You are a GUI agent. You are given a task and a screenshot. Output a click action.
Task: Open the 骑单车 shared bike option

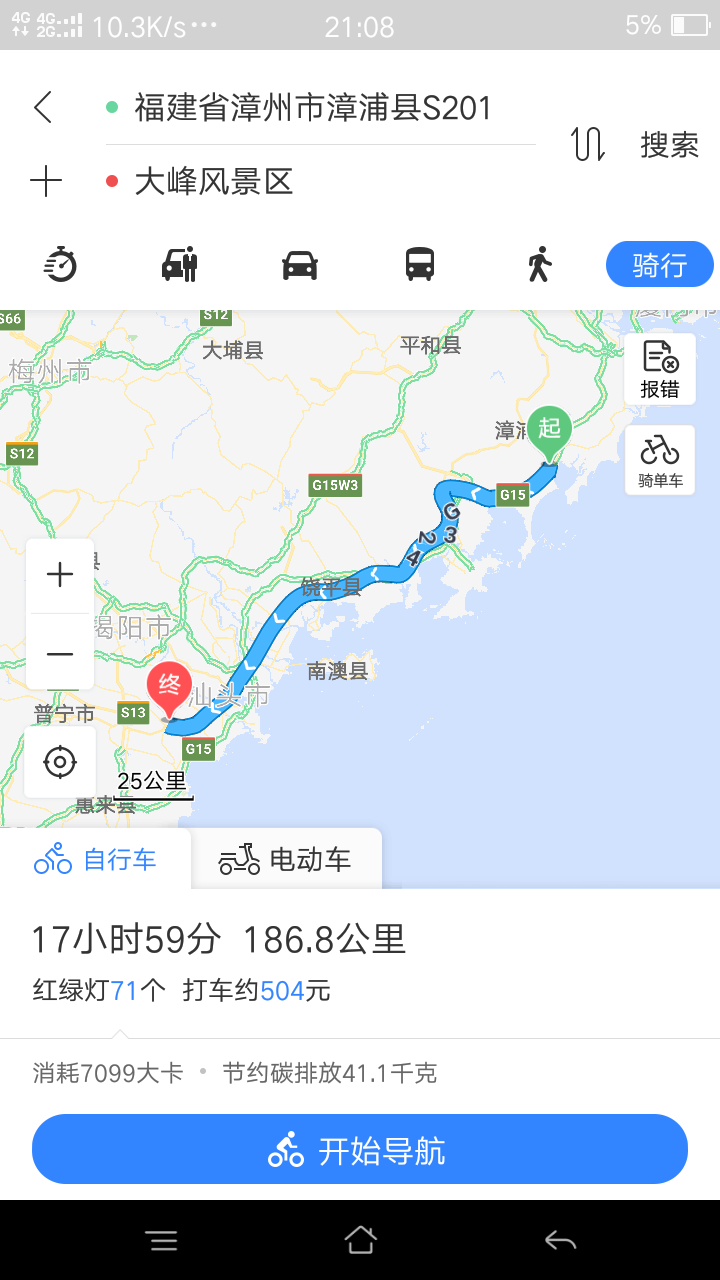coord(659,460)
